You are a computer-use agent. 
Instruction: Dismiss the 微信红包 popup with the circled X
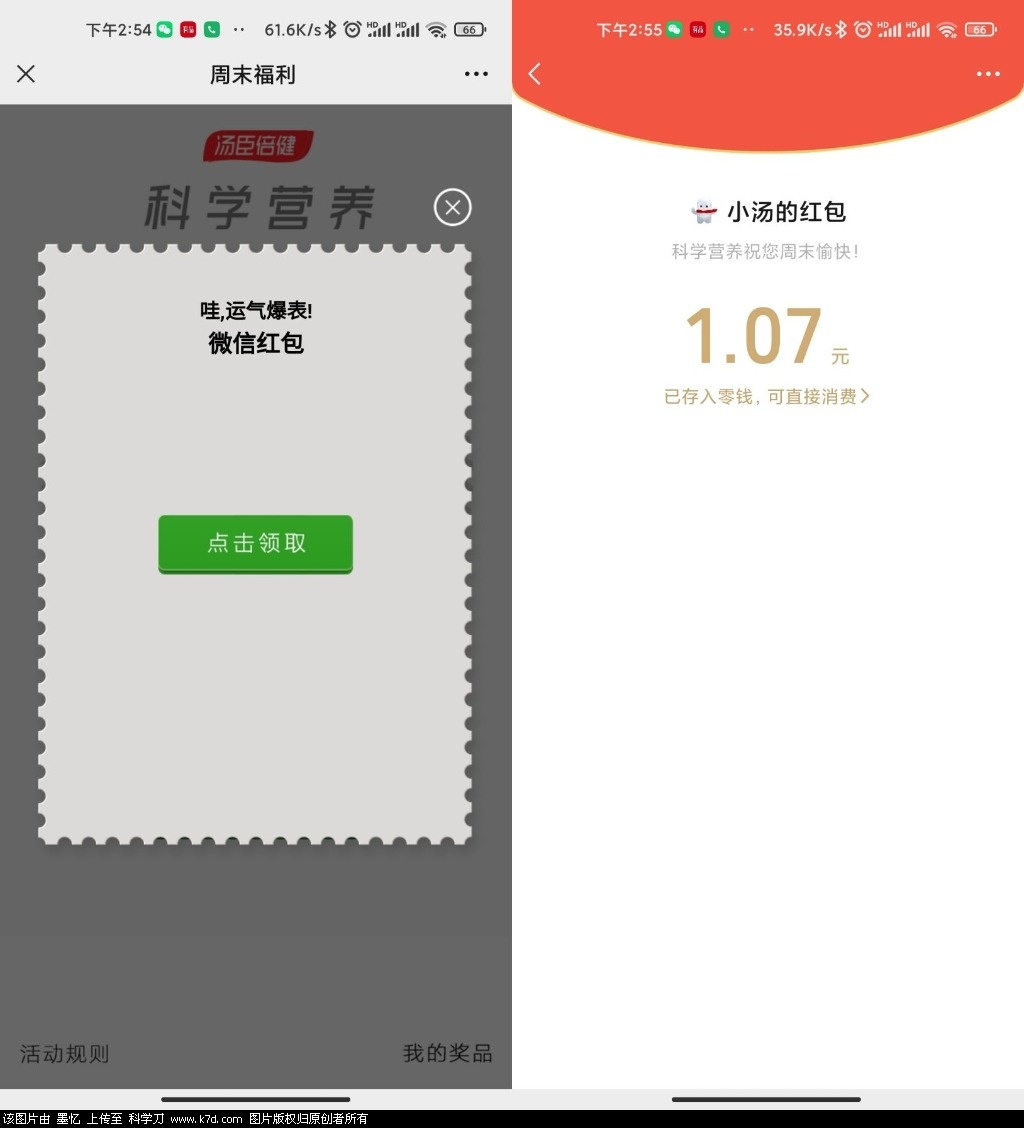pyautogui.click(x=452, y=207)
